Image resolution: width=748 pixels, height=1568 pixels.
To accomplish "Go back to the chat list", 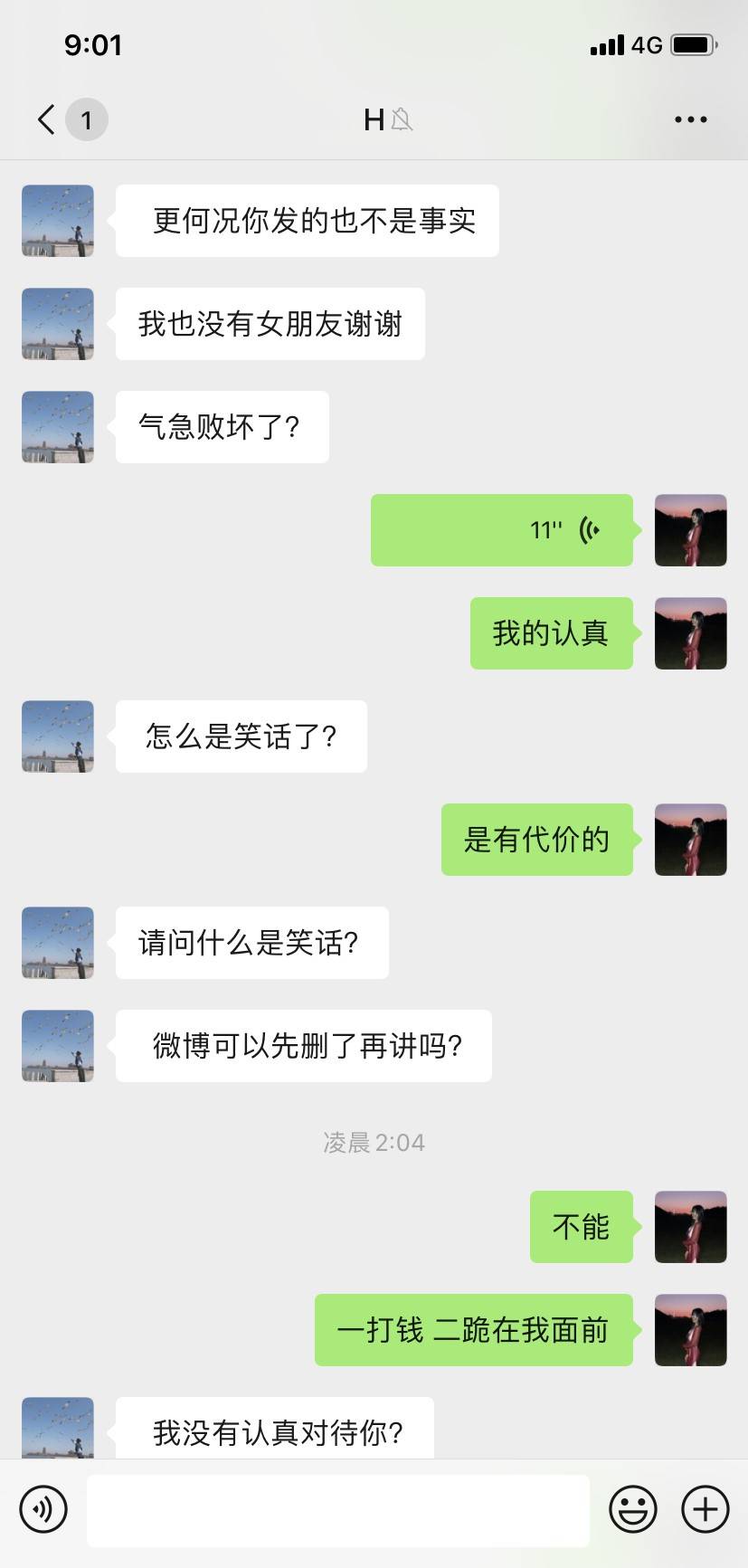I will 47,119.
